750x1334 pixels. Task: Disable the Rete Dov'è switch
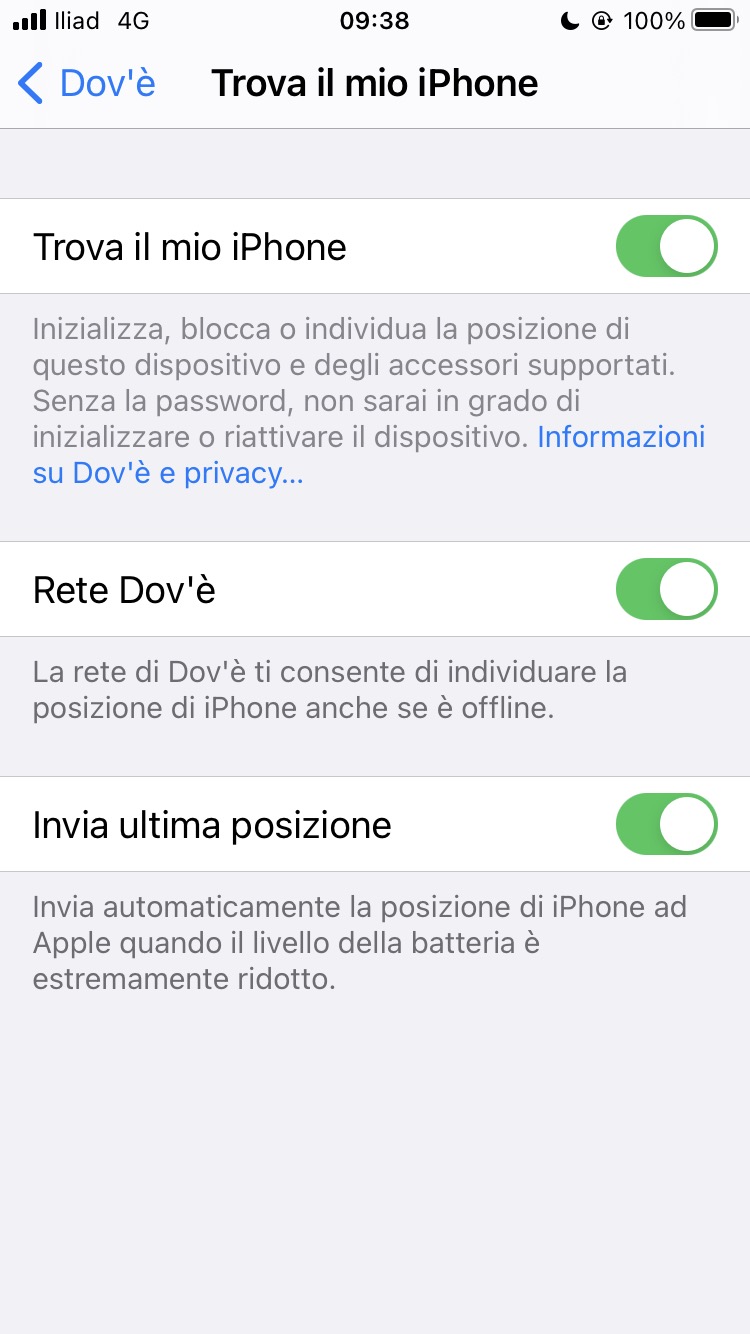tap(666, 590)
